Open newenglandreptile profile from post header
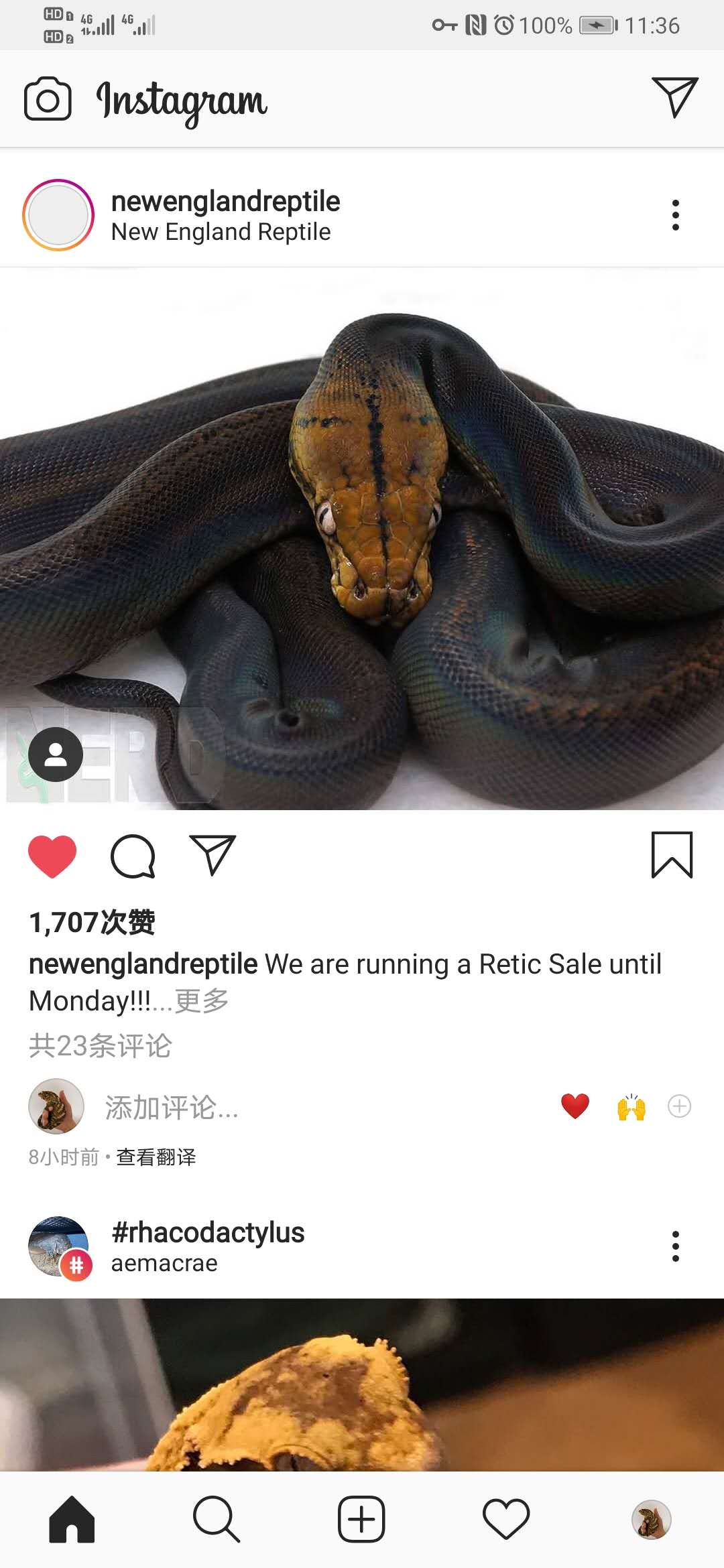Image resolution: width=724 pixels, height=1568 pixels. click(225, 202)
